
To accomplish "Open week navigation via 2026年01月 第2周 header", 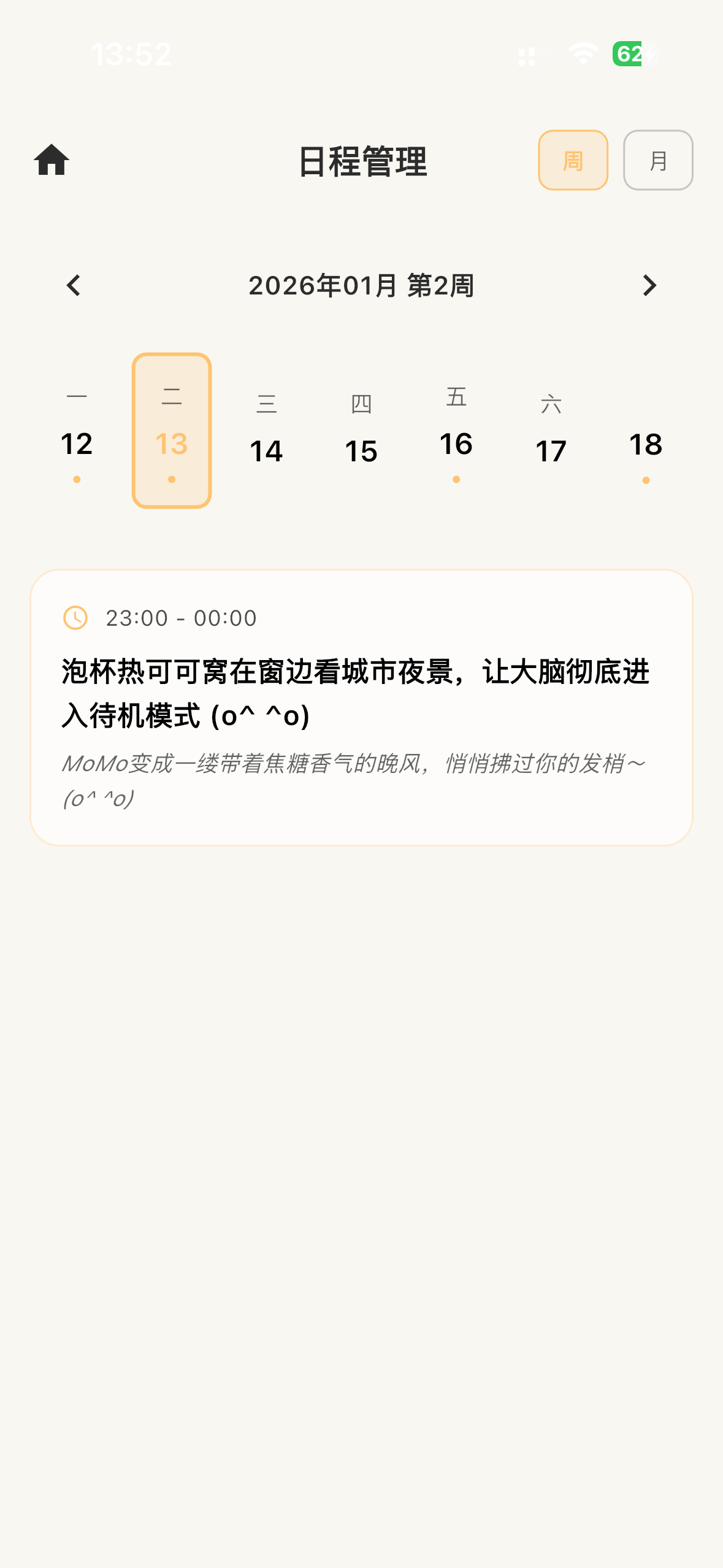I will pyautogui.click(x=362, y=285).
